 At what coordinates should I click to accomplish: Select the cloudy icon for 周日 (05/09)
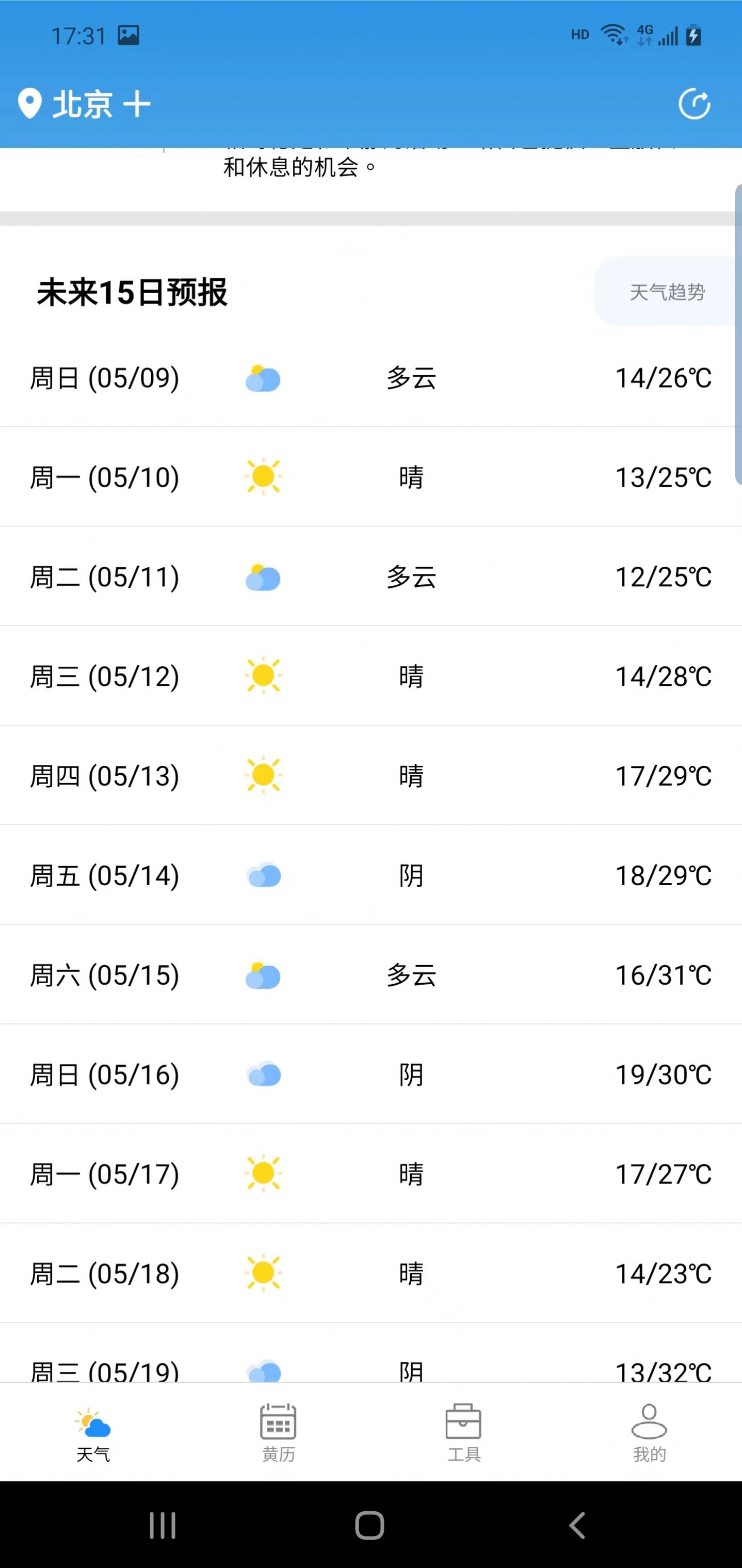click(x=263, y=379)
